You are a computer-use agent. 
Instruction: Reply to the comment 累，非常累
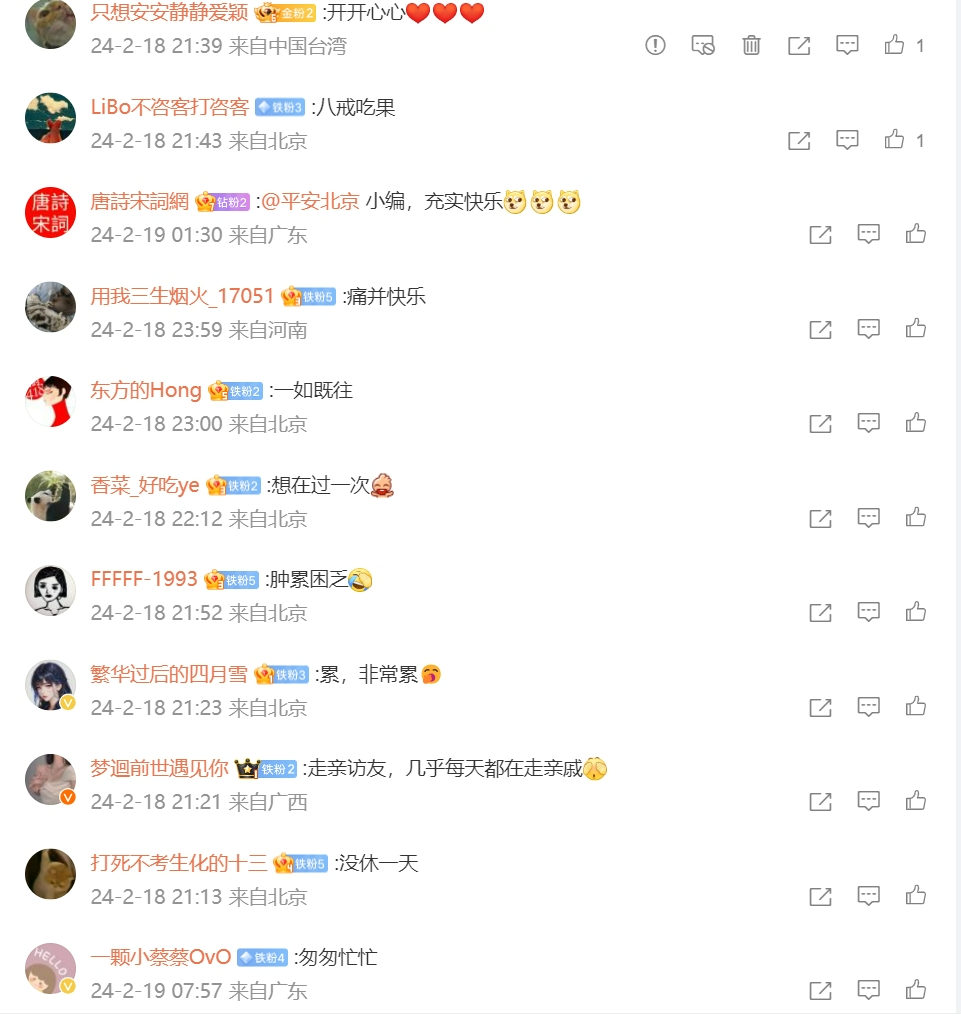tap(868, 707)
